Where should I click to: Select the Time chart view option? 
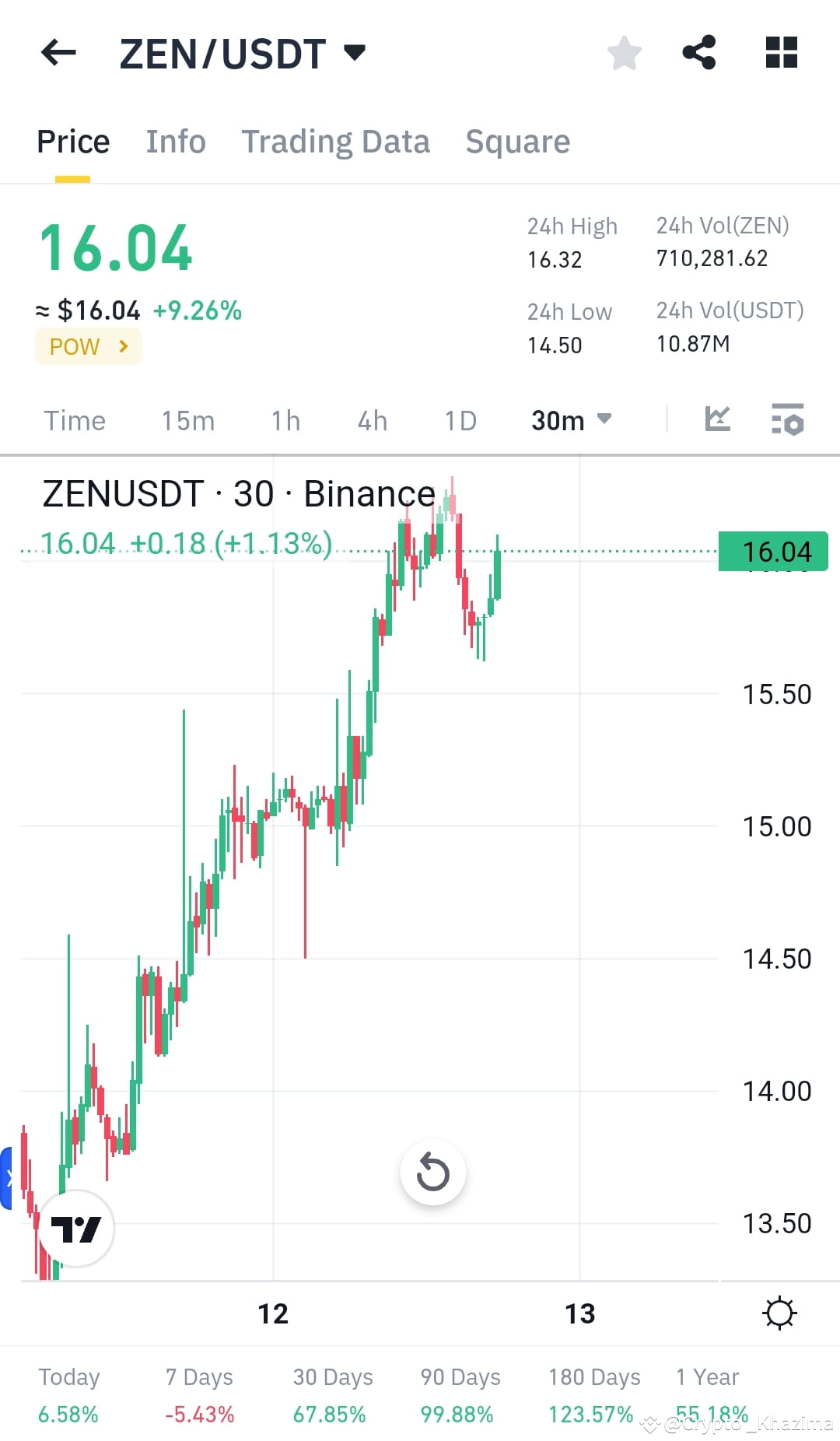coord(75,420)
